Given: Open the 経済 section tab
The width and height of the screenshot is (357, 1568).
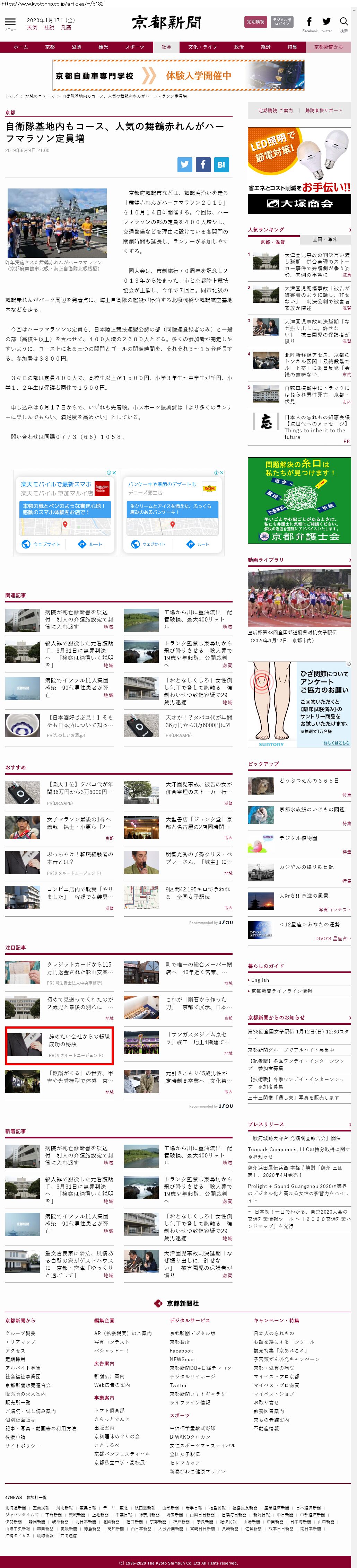Looking at the screenshot, I should (265, 47).
